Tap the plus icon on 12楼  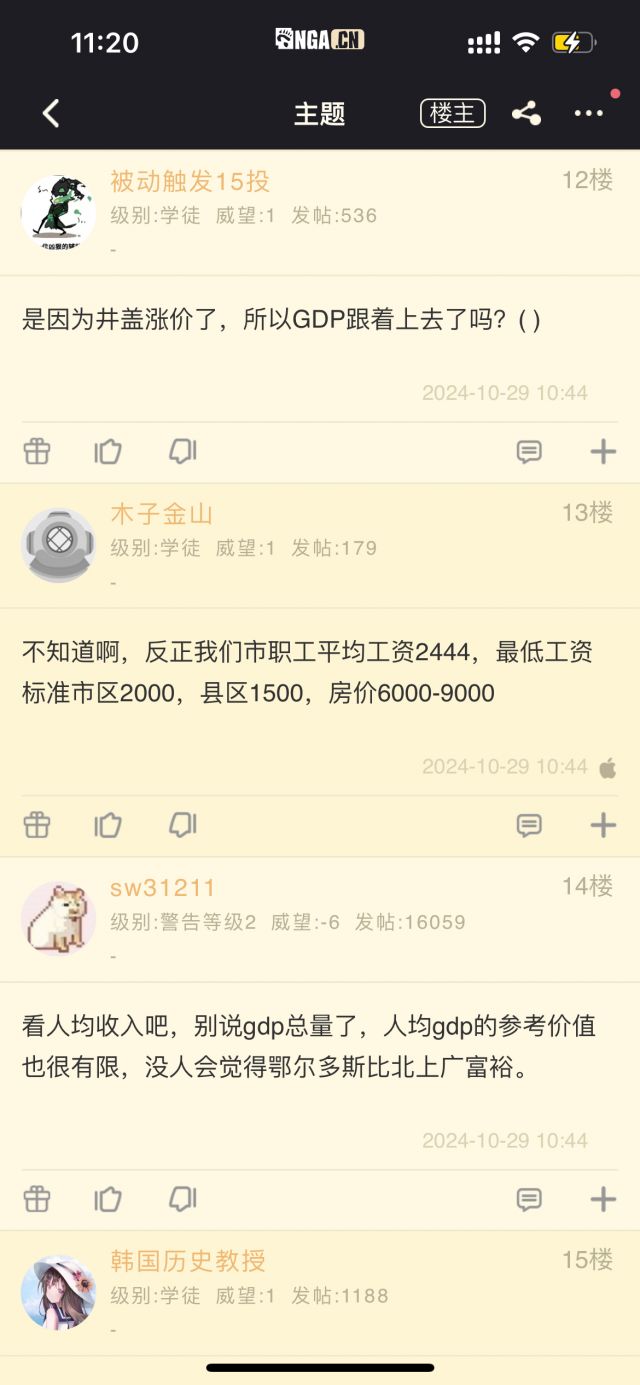click(603, 452)
